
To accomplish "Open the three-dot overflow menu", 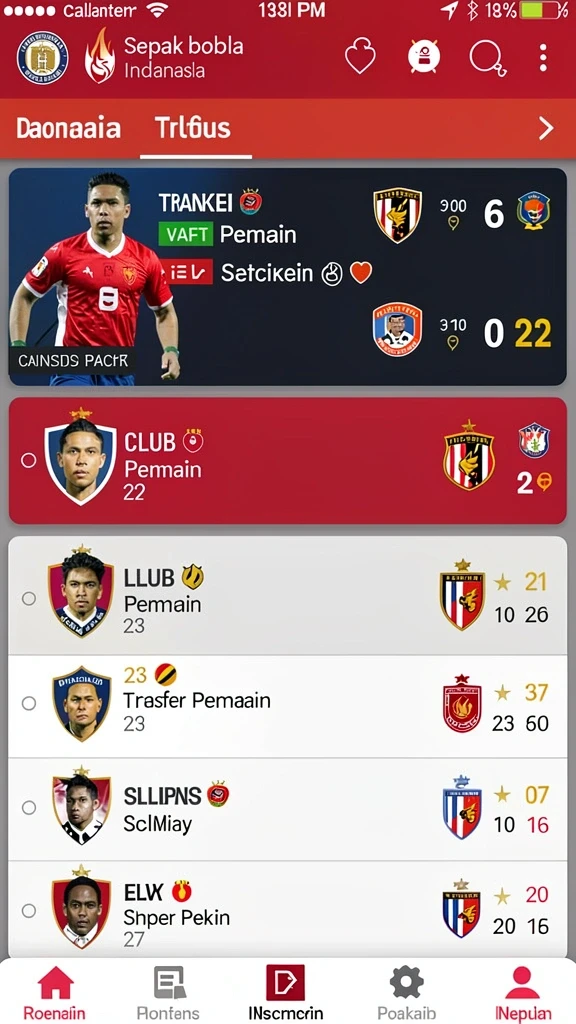I will tap(543, 58).
